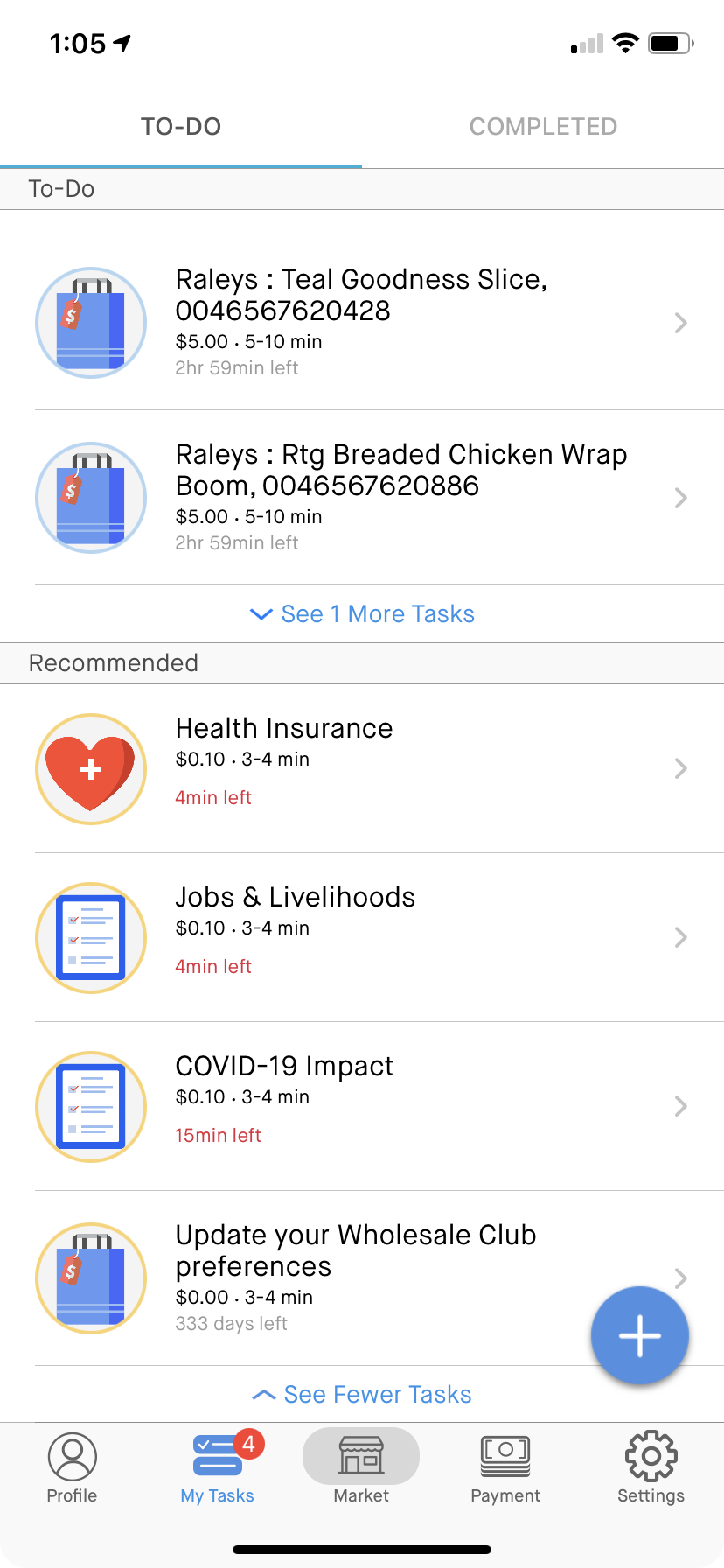Collapse the list with See Fewer Tasks
This screenshot has width=724, height=1568.
coord(362,1395)
